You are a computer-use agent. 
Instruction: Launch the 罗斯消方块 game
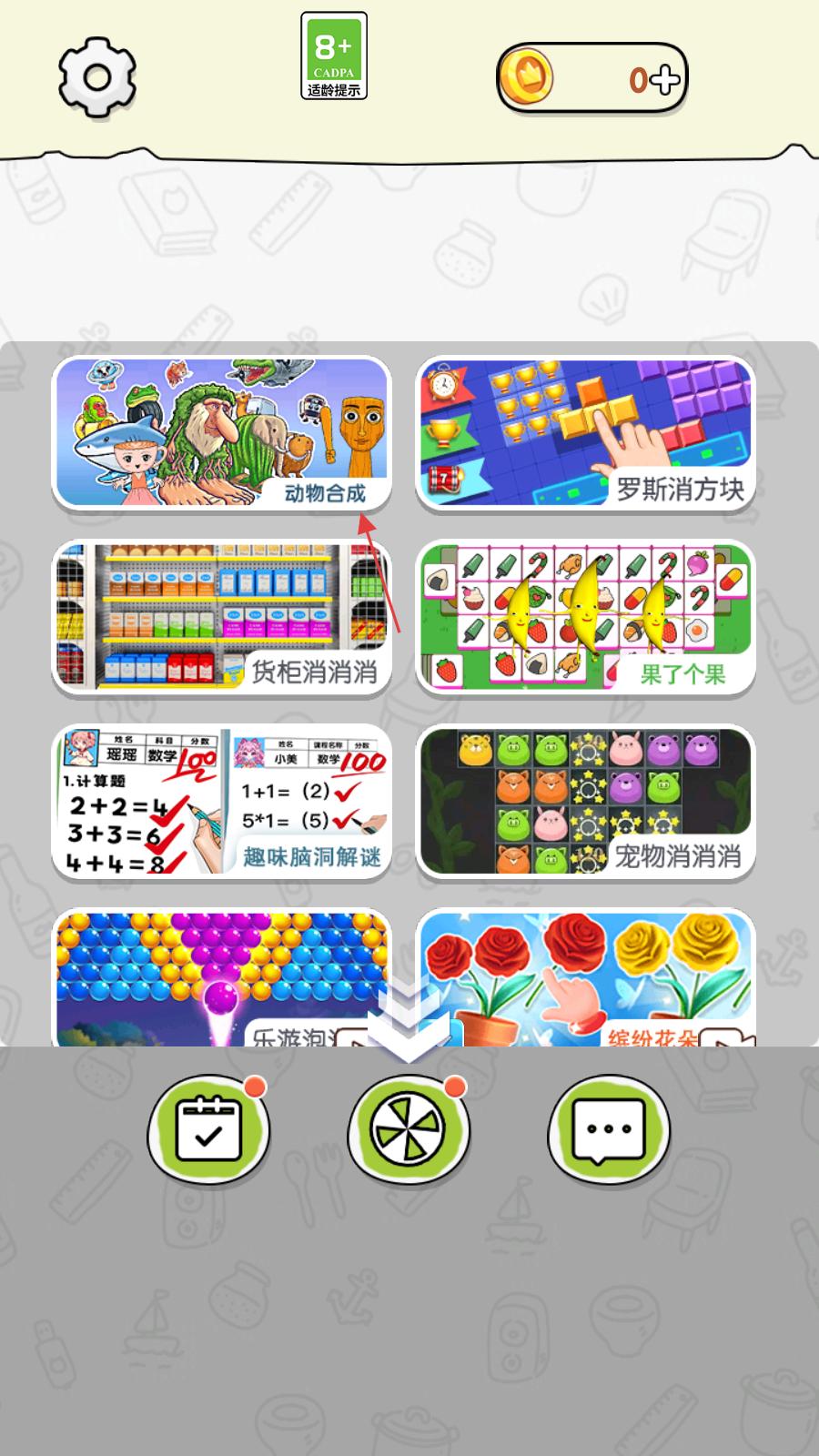click(x=585, y=432)
